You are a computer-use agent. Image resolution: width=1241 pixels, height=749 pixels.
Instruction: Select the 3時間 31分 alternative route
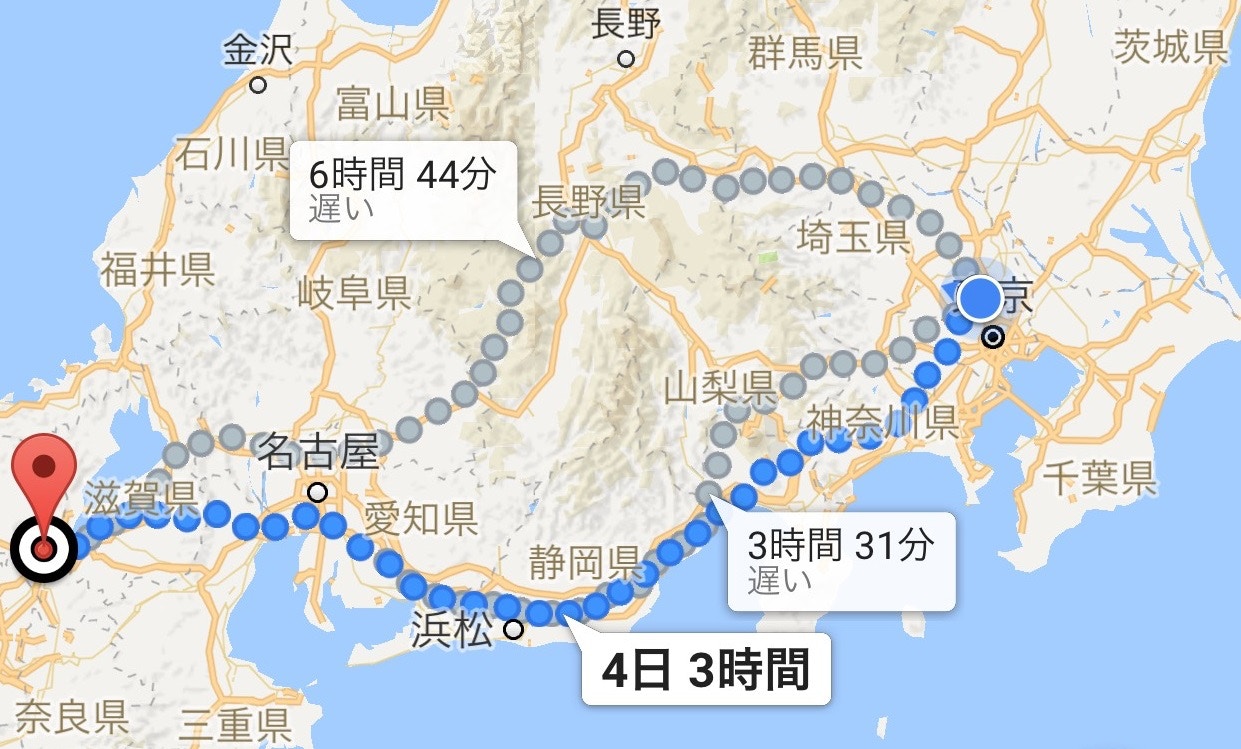[x=840, y=560]
